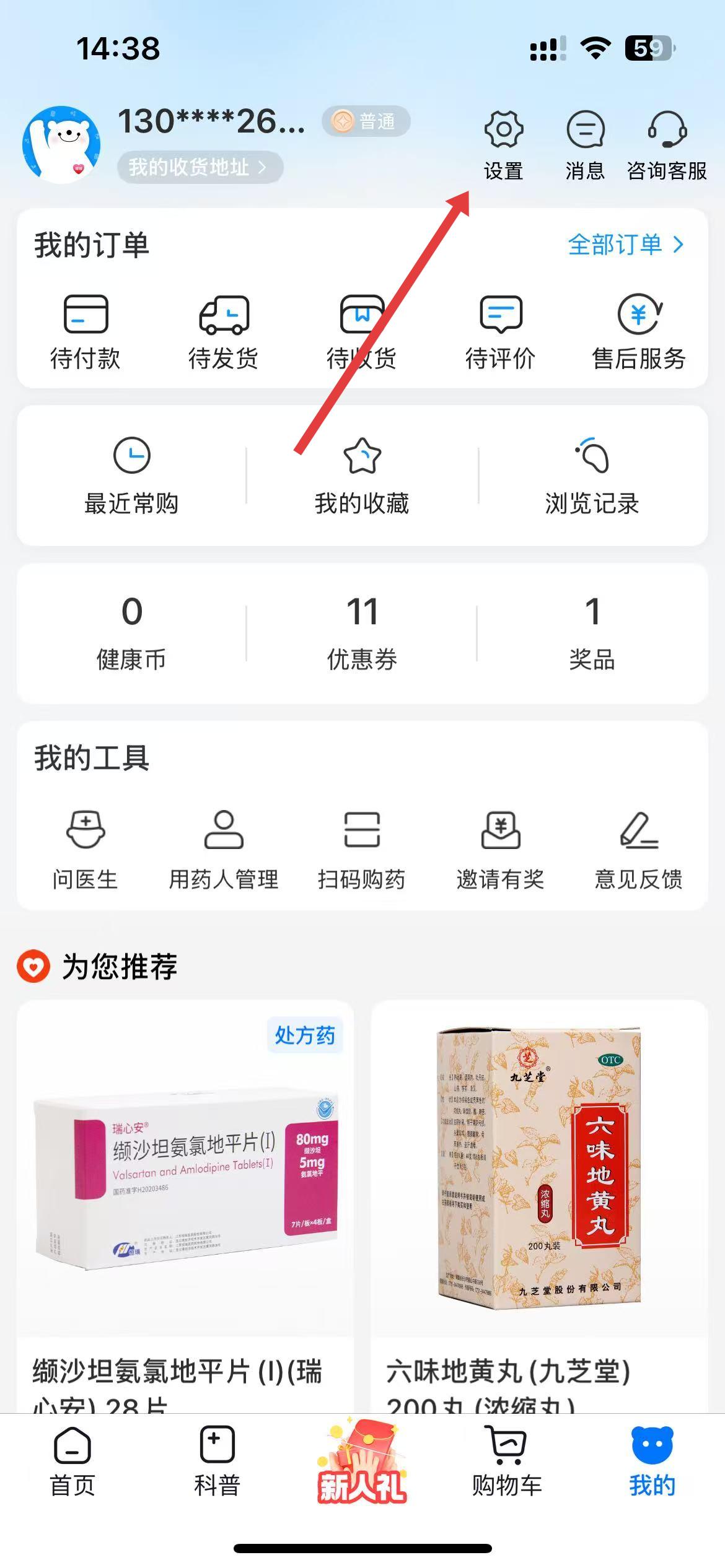
Task: Open 意见反馈 feedback tool
Action: click(x=639, y=848)
